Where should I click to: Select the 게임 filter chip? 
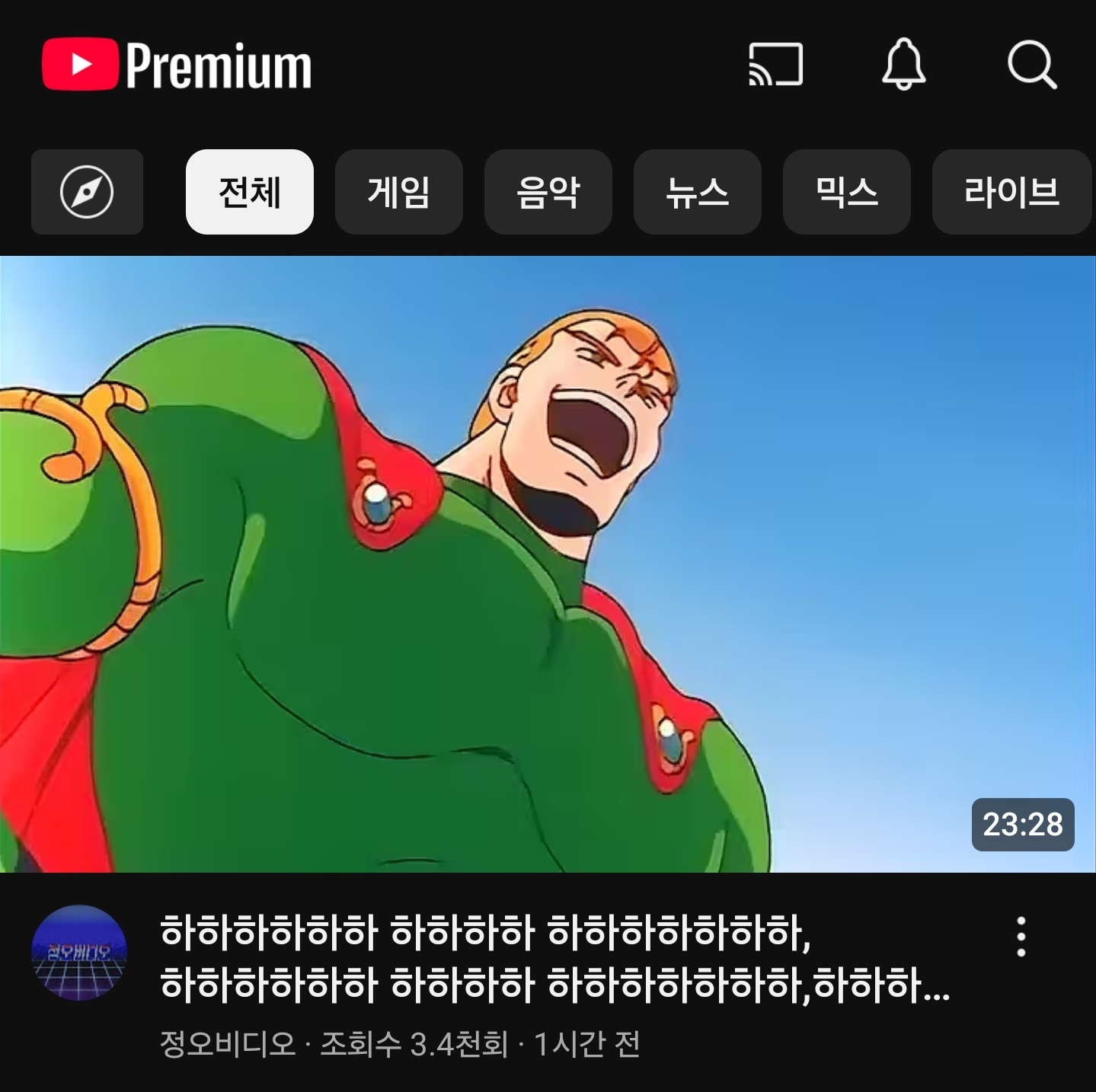pos(398,192)
